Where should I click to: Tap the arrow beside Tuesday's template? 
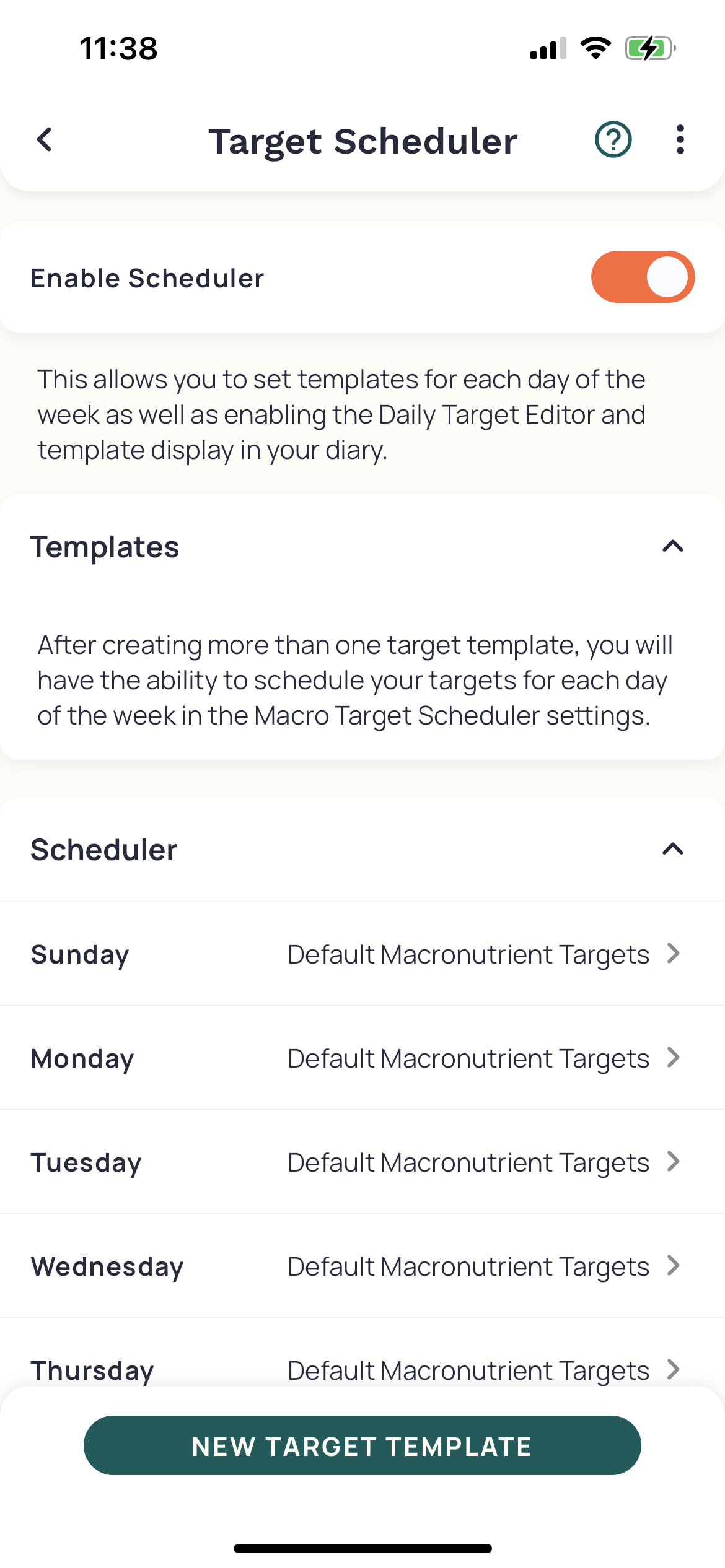(673, 1162)
